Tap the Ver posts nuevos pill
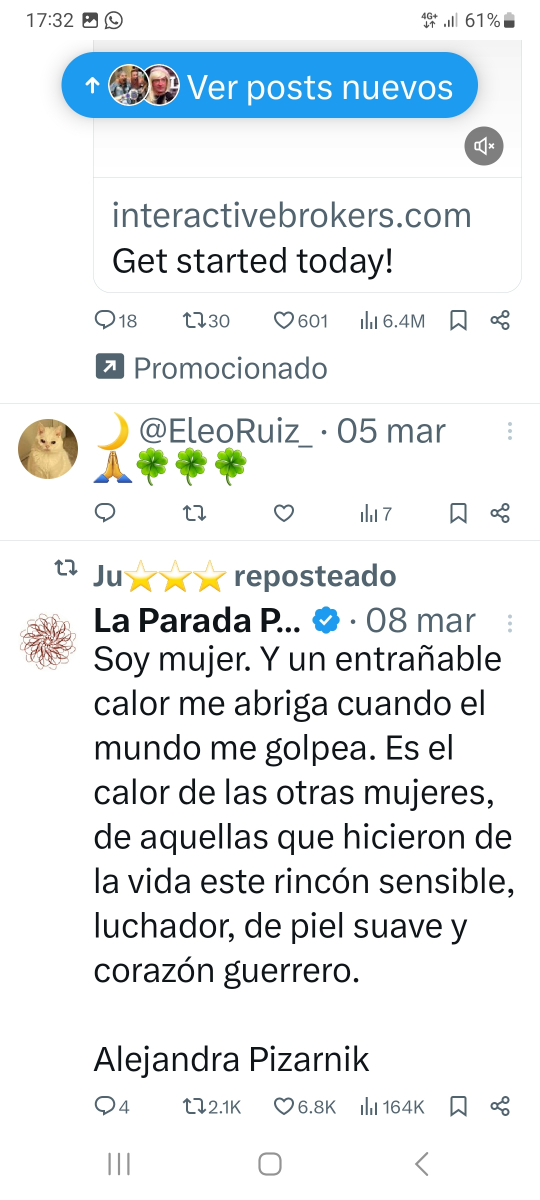 [269, 86]
